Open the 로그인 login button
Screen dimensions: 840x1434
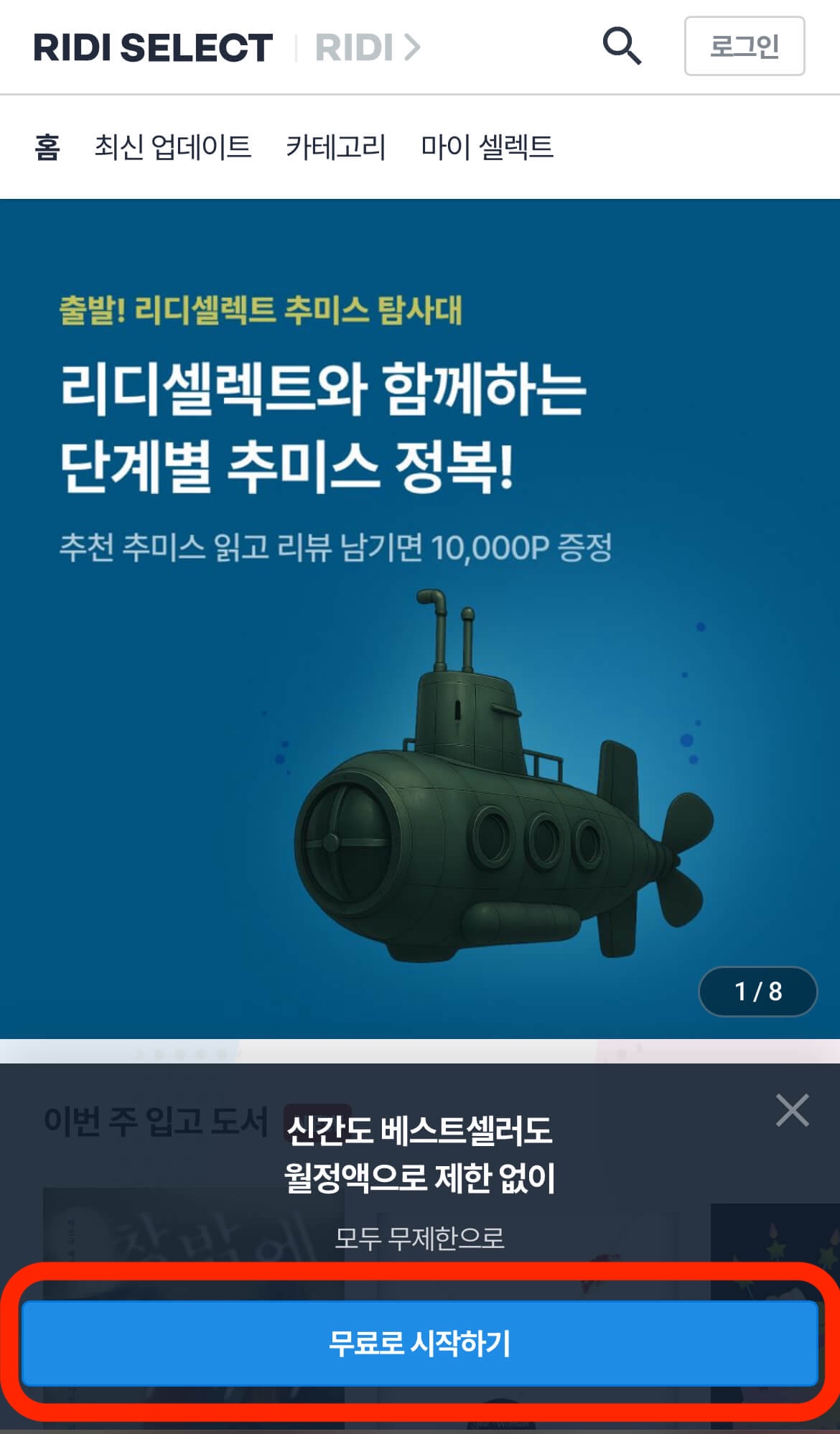click(x=745, y=46)
